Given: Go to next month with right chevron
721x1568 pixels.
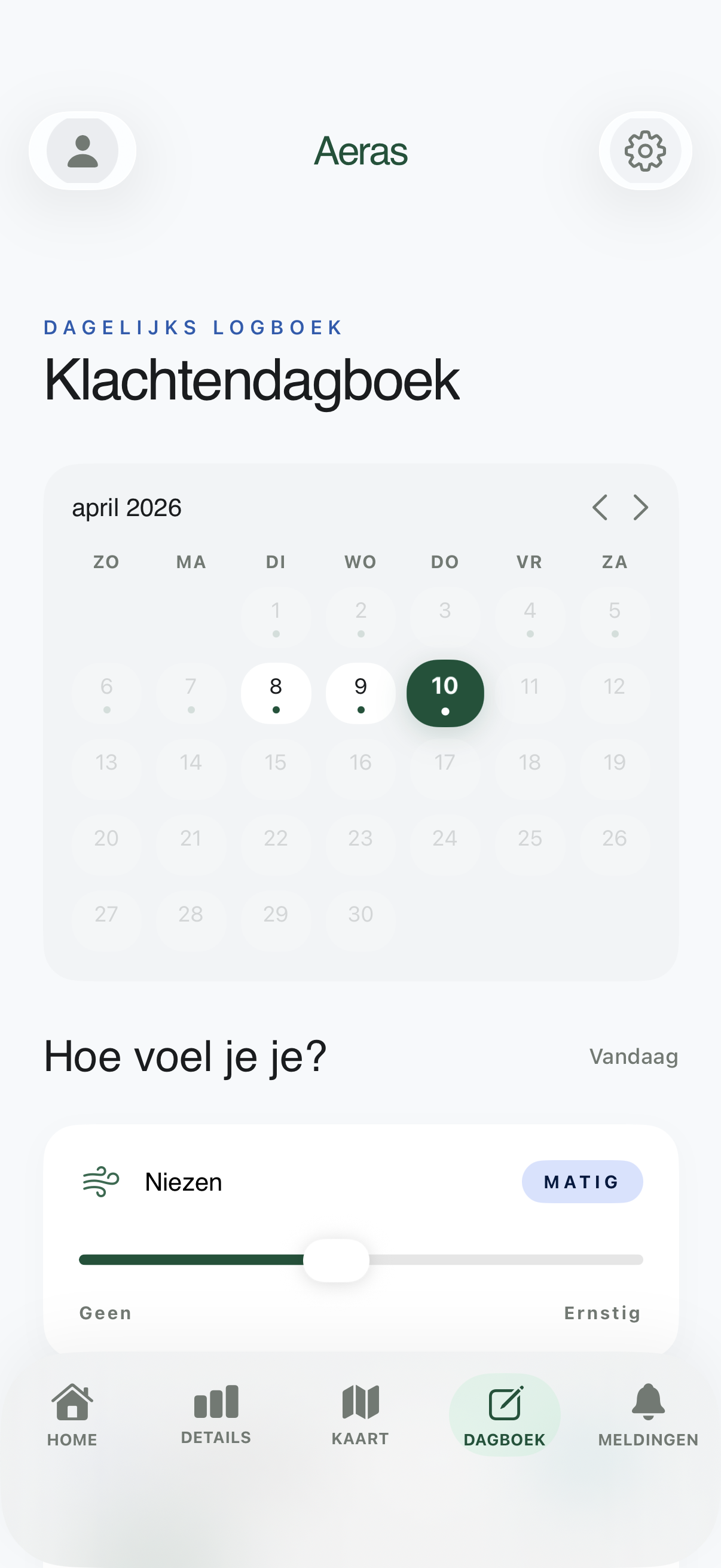Looking at the screenshot, I should 640,507.
